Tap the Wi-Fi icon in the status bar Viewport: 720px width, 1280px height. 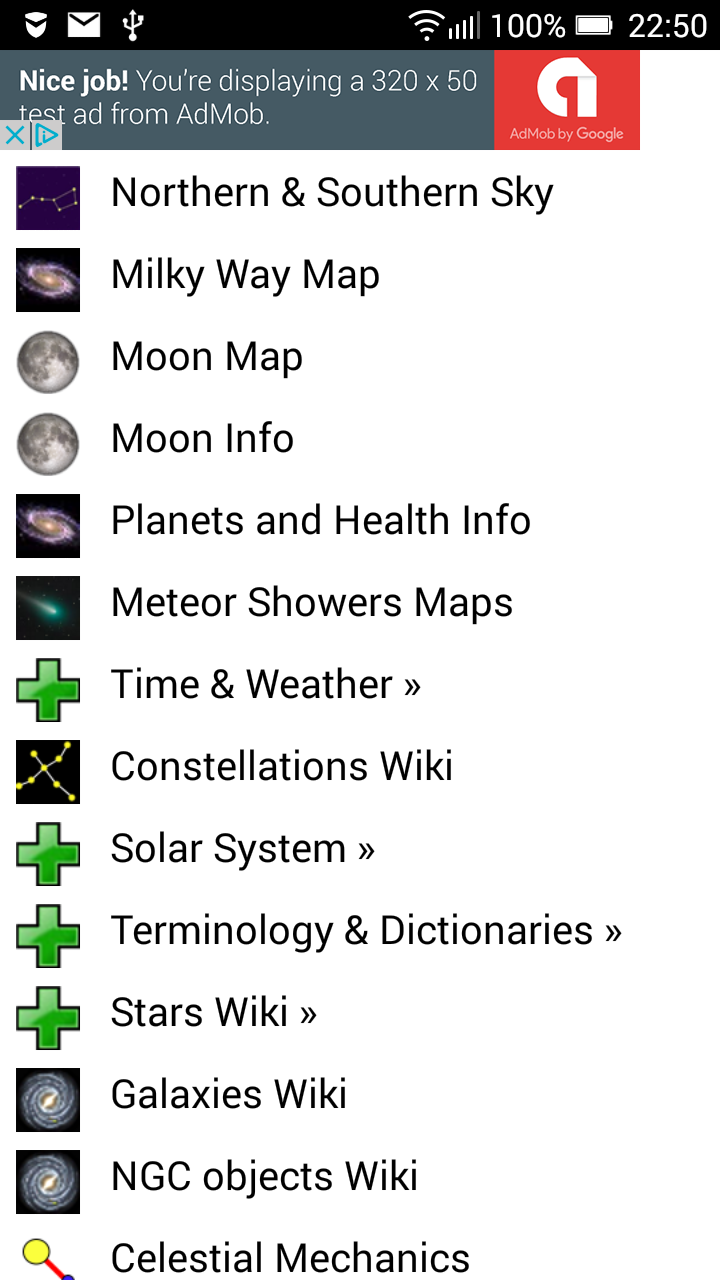(x=428, y=25)
